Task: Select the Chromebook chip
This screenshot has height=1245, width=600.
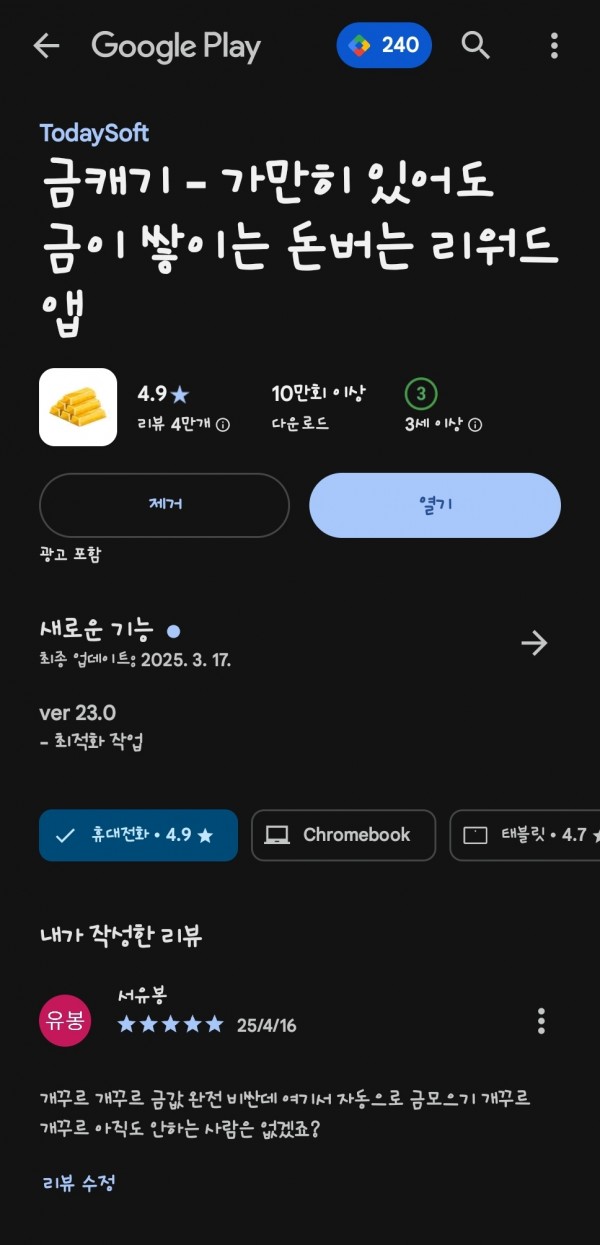Action: (343, 835)
